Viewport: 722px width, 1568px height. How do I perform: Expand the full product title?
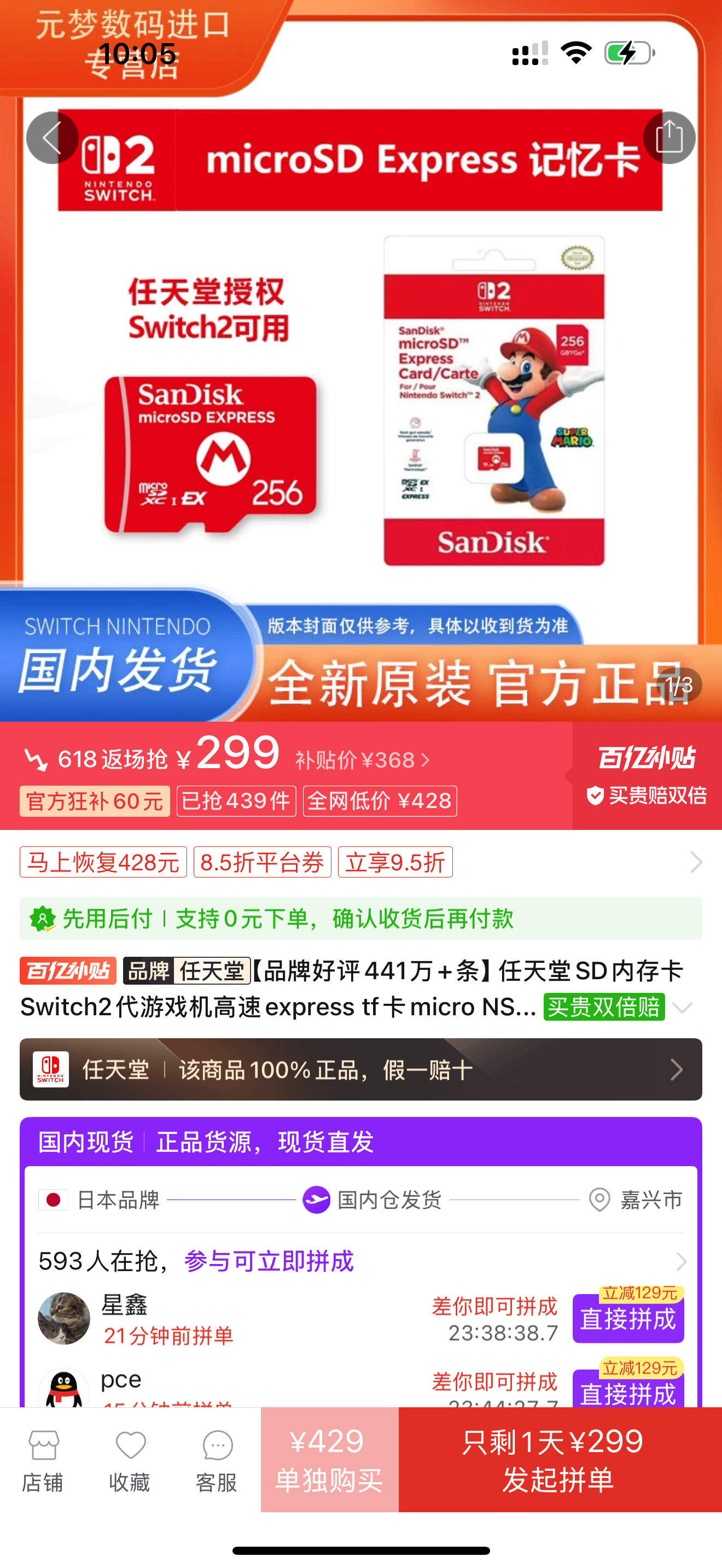[x=684, y=1008]
